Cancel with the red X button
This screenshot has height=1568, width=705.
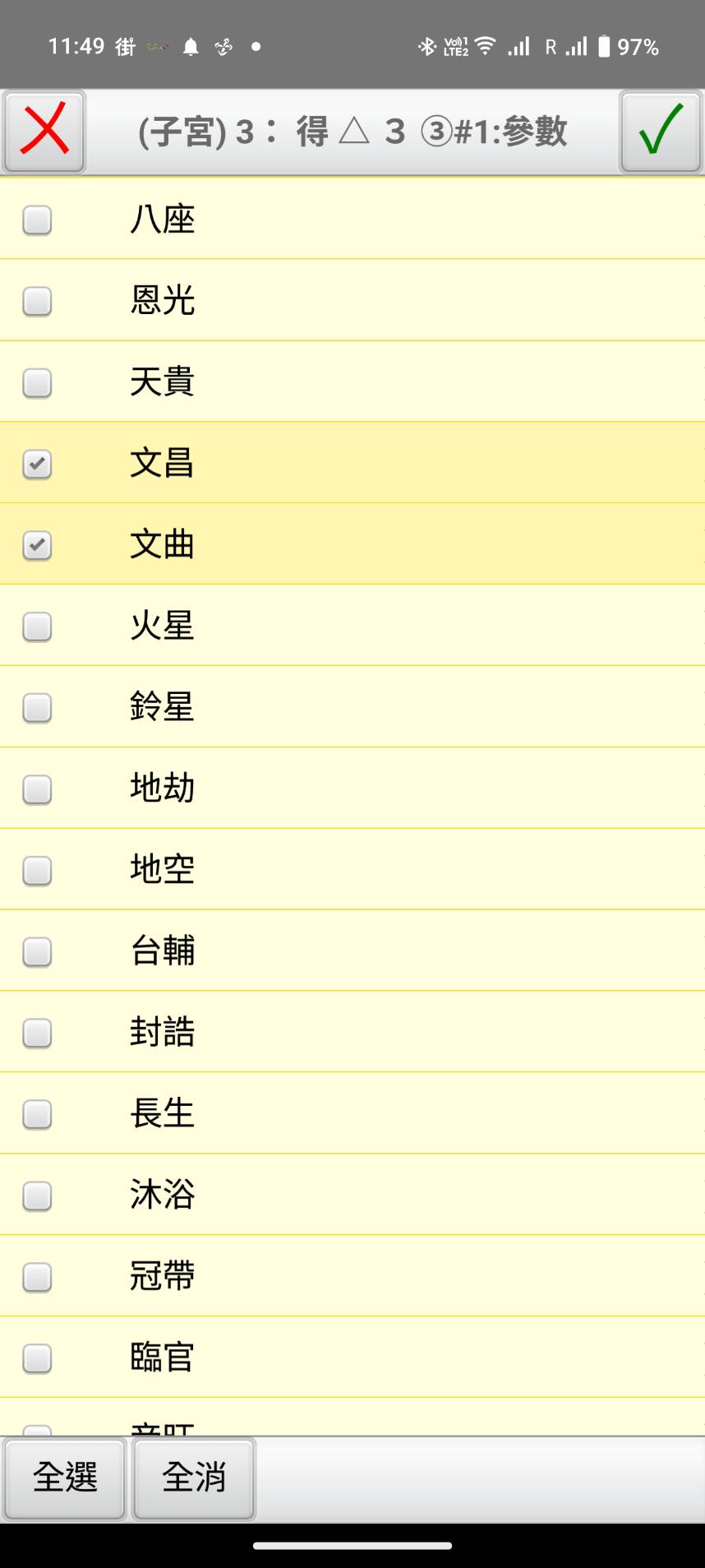click(44, 132)
